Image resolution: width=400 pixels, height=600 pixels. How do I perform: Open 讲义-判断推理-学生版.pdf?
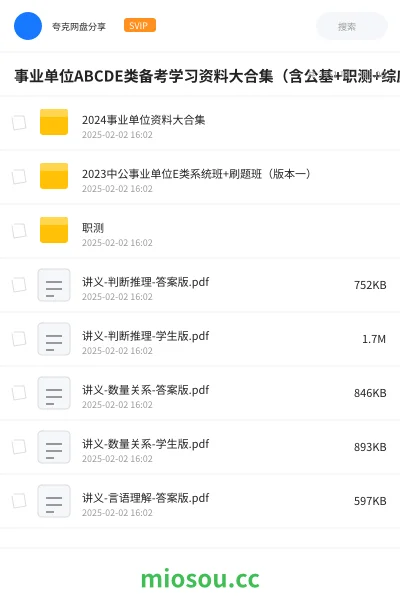[200, 339]
